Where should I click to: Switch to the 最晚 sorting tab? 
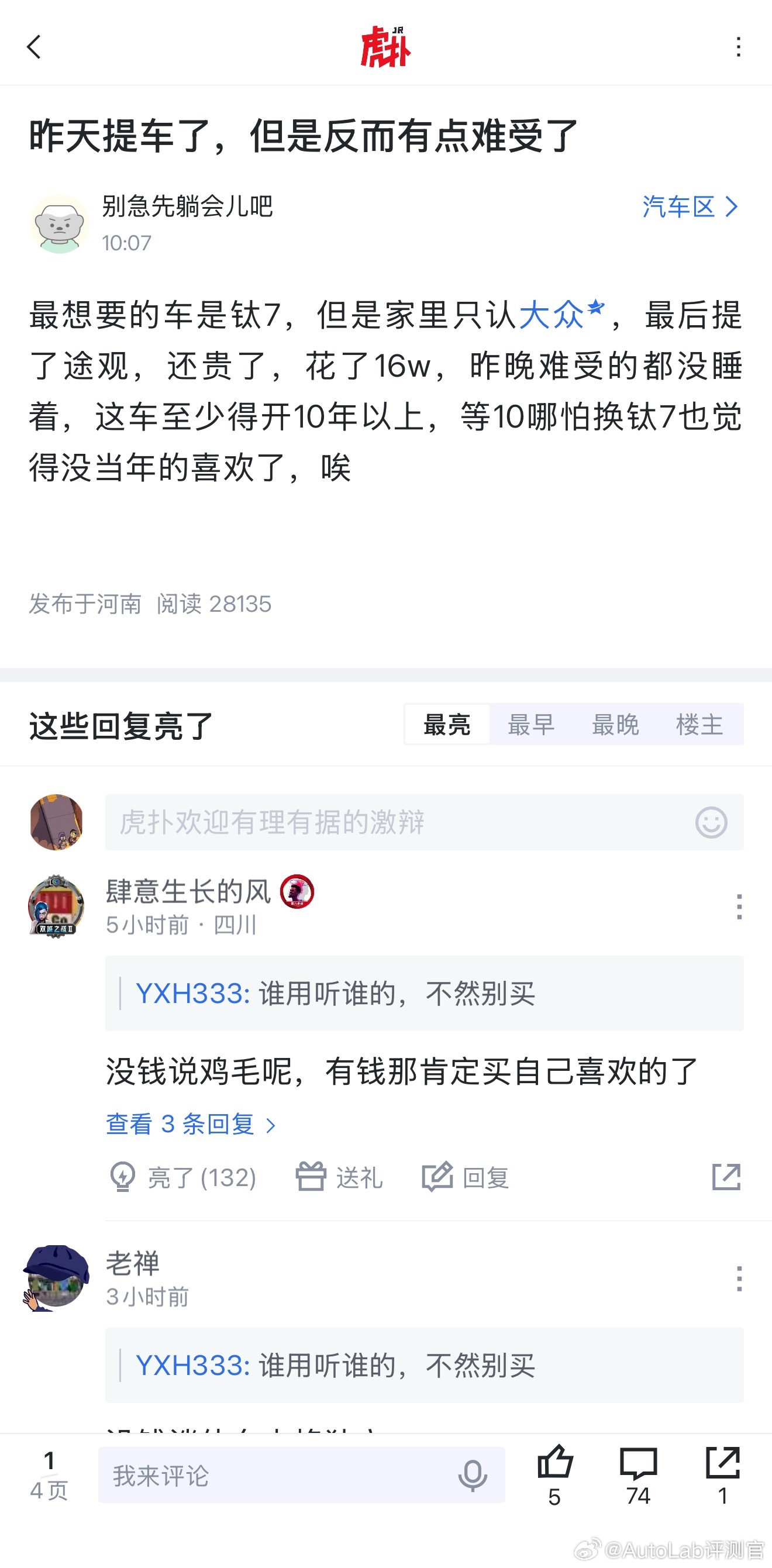click(x=615, y=725)
